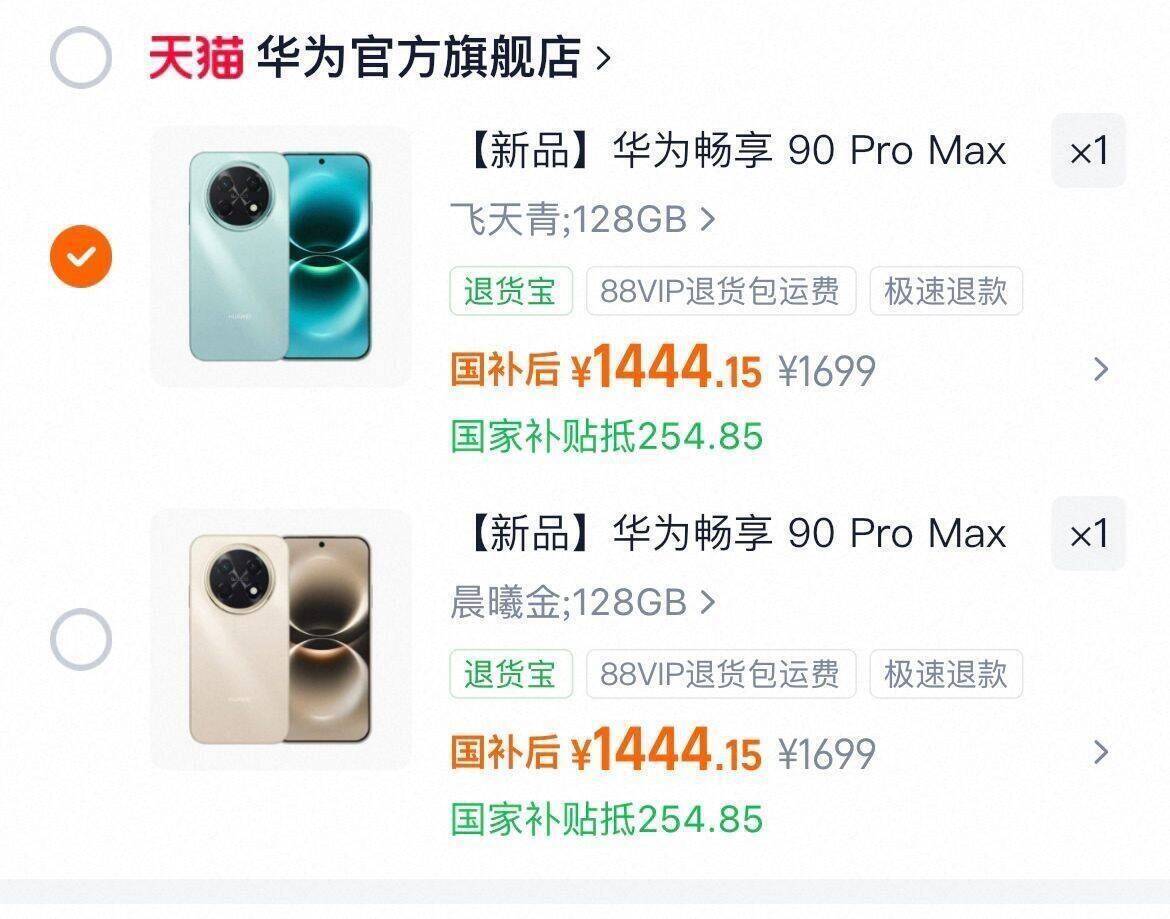Adjust the quantity ×1 of the 晨曦金 phone
Screen dimensions: 1170x919
pos(1088,534)
